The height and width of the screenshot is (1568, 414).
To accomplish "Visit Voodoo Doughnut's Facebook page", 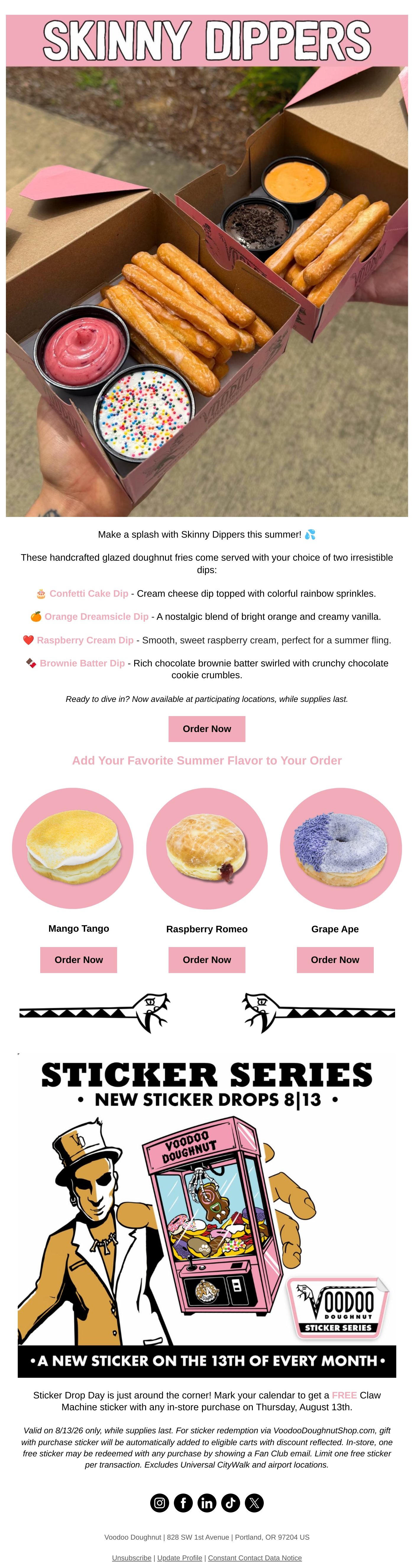I will coord(184,1503).
